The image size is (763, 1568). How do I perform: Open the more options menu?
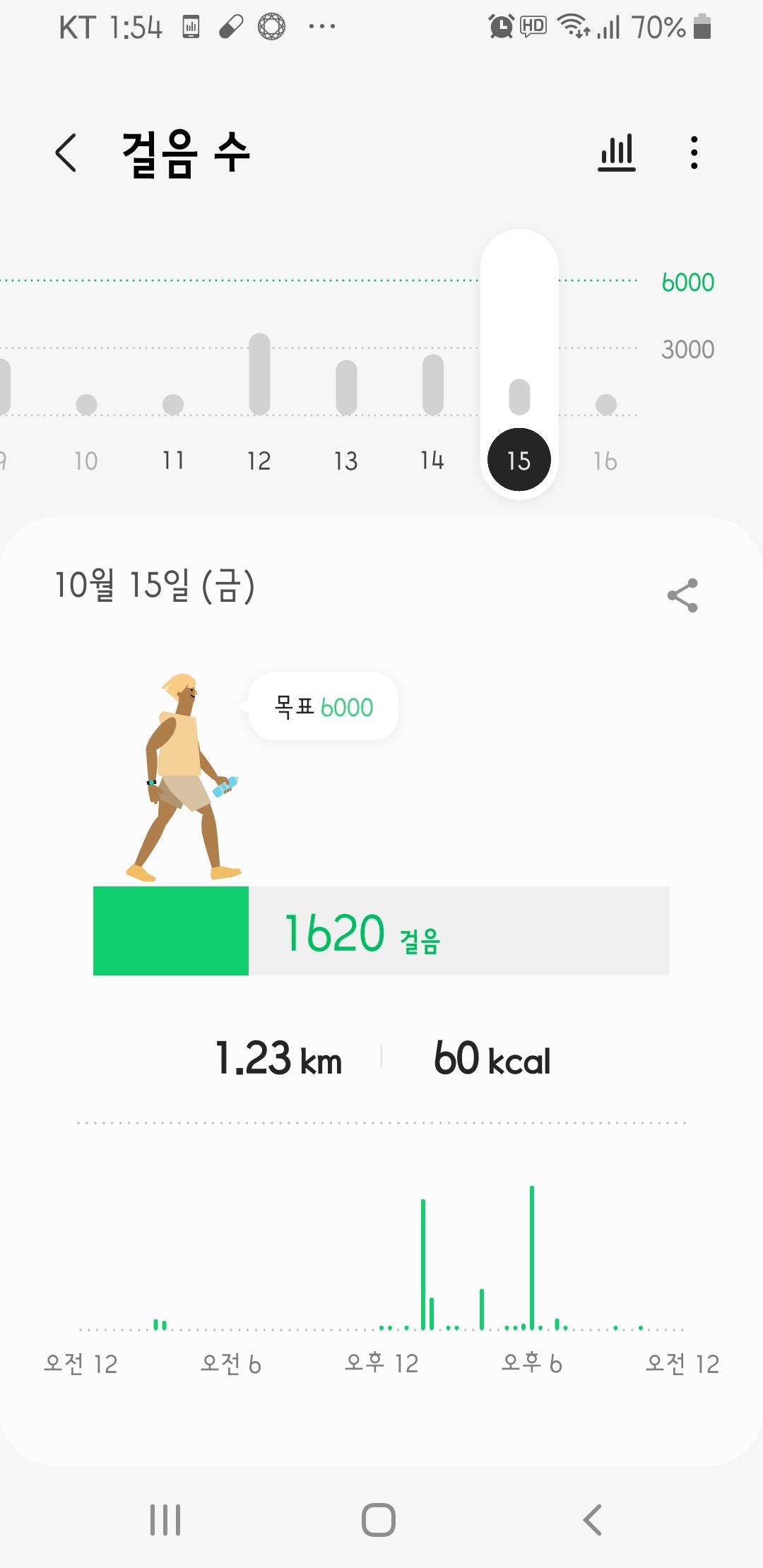pos(694,153)
